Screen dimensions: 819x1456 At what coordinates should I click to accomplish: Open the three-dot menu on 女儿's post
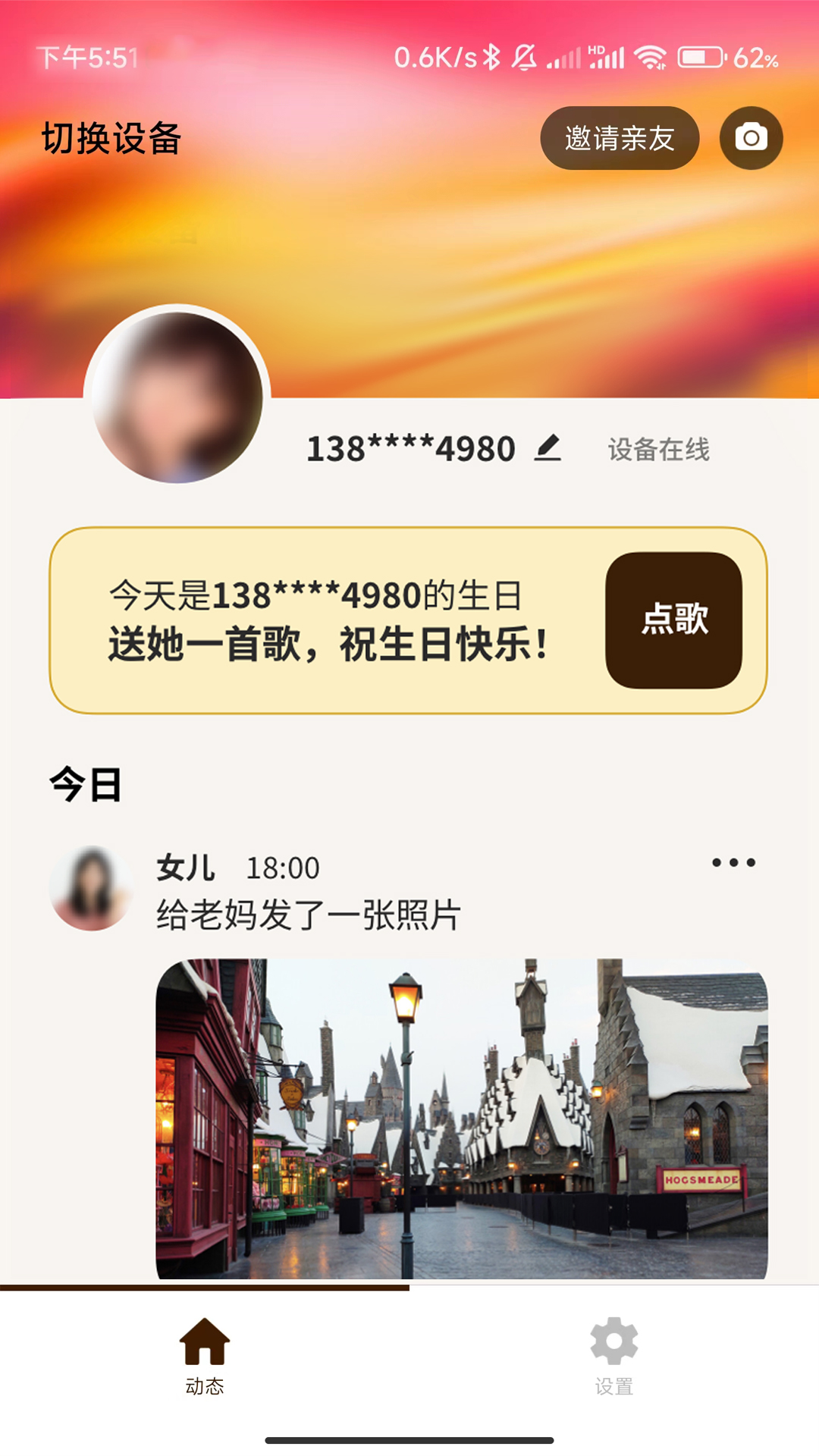[x=732, y=862]
